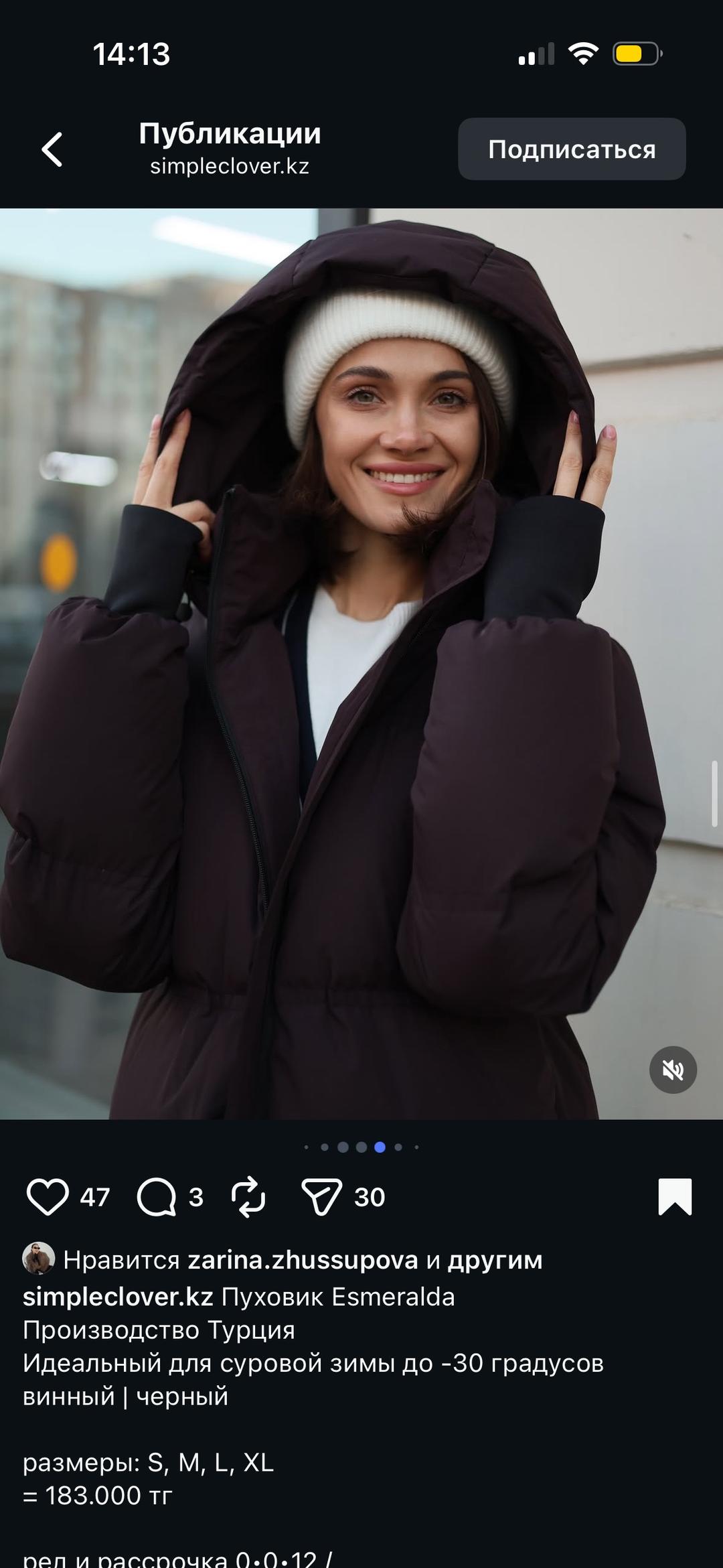
Task: Open simpleclover.kz profile from caption
Action: (118, 1297)
